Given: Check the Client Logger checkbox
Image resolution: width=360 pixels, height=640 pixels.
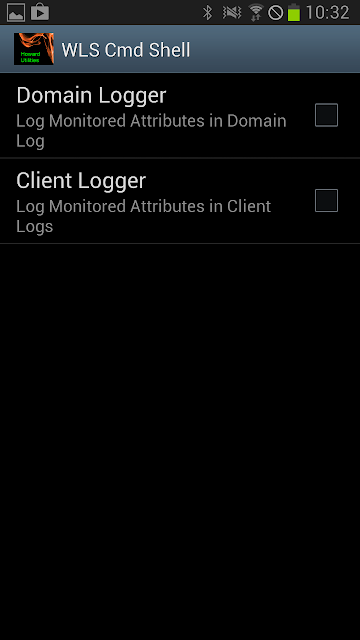Looking at the screenshot, I should click(327, 200).
